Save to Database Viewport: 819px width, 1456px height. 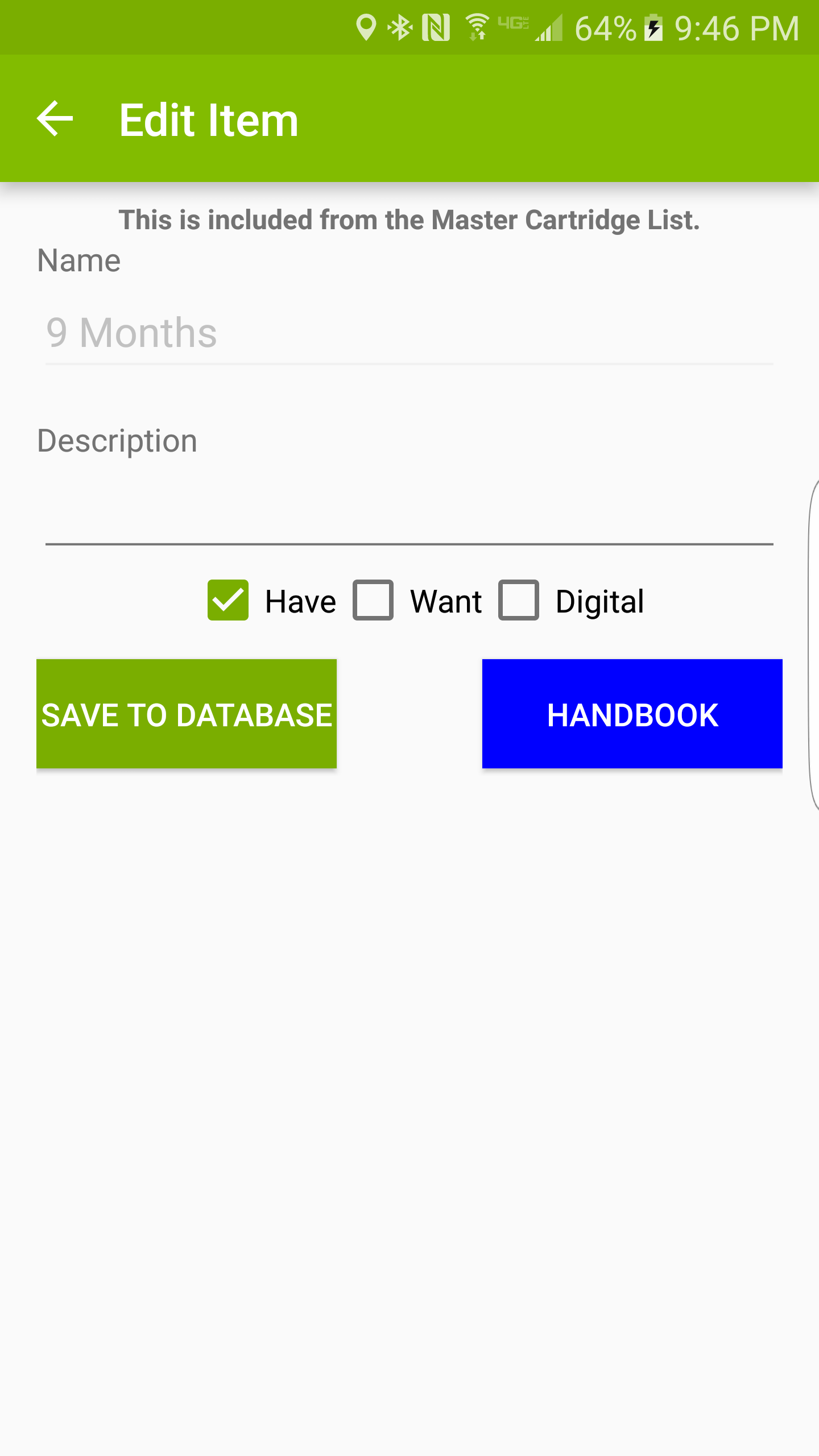(187, 714)
